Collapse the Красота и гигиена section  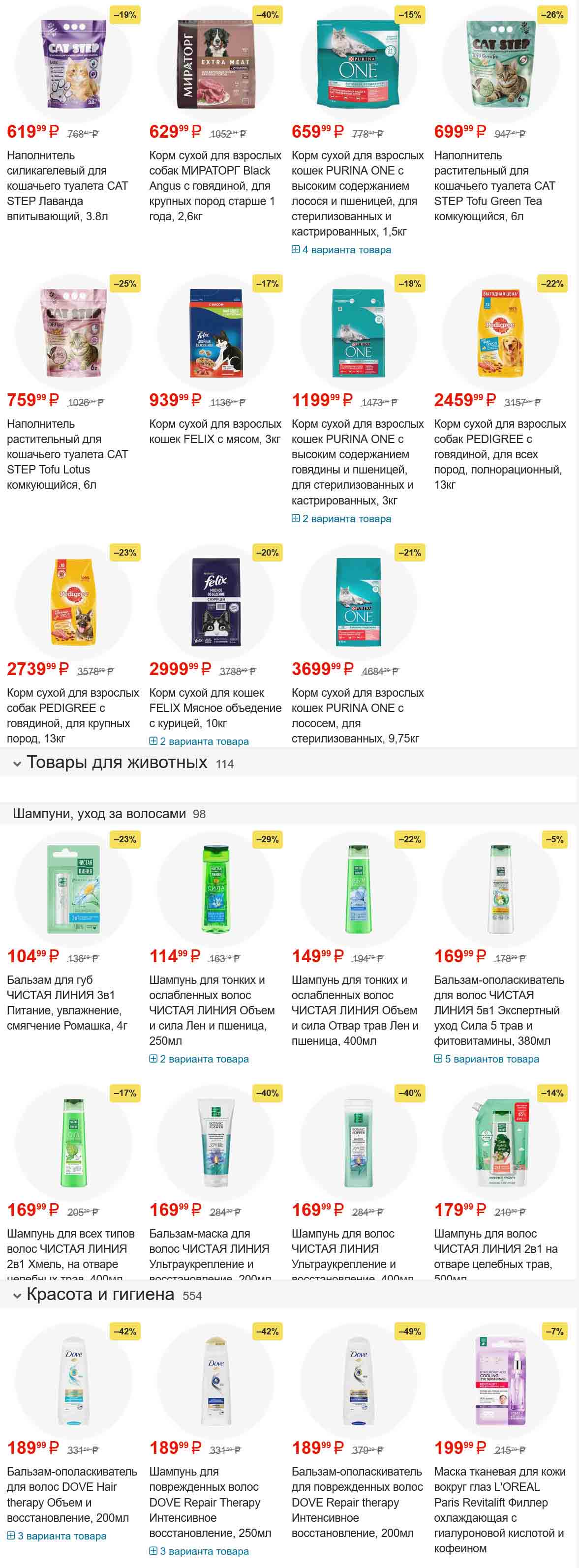click(x=18, y=1295)
